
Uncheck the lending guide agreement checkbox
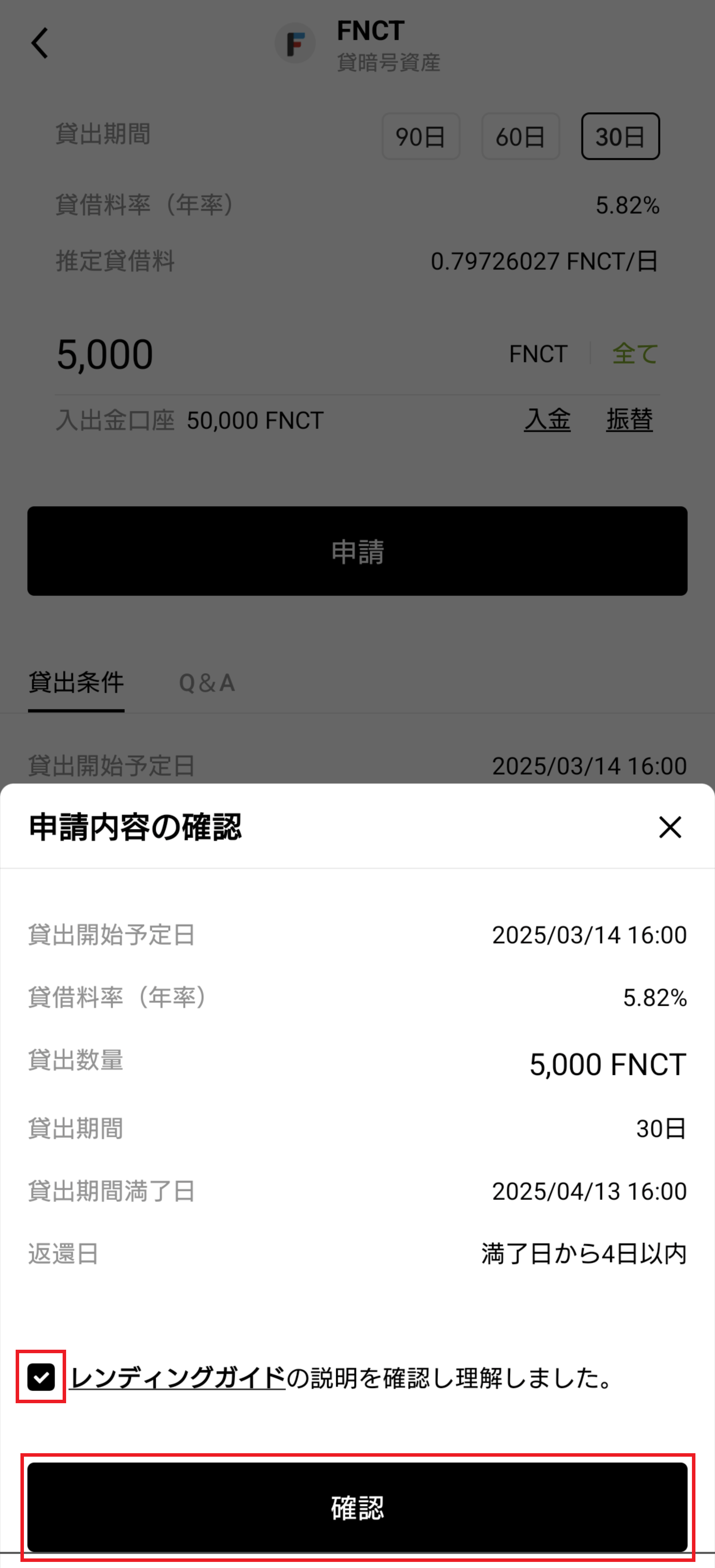[41, 1378]
